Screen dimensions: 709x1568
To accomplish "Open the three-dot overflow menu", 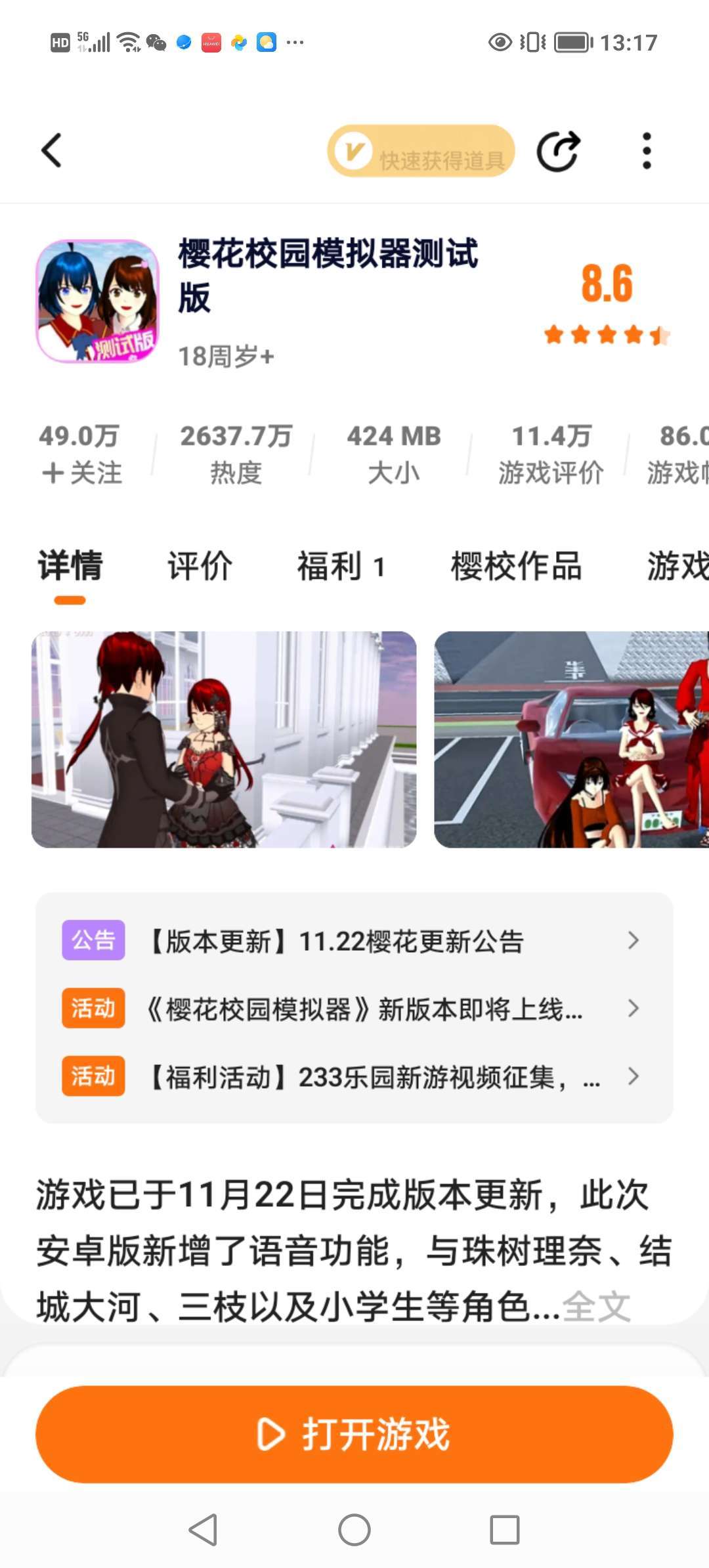I will (x=647, y=151).
